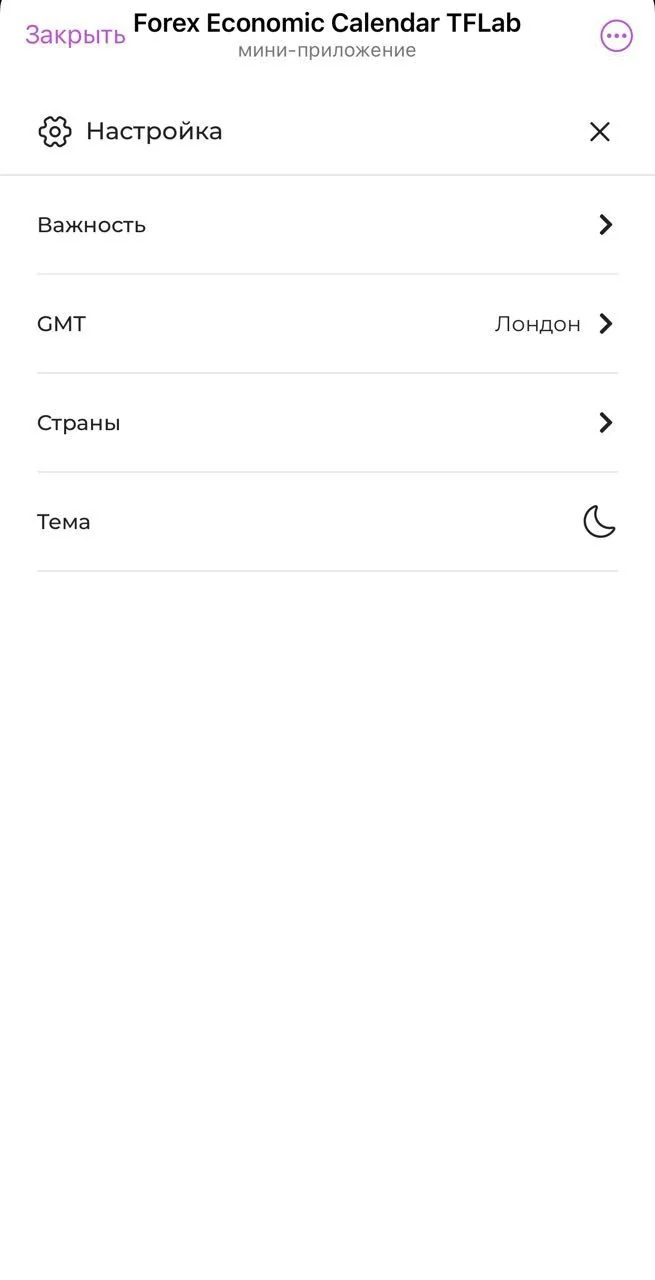655x1280 pixels.
Task: Tap Закрыть to close the mini-app
Action: pyautogui.click(x=75, y=35)
